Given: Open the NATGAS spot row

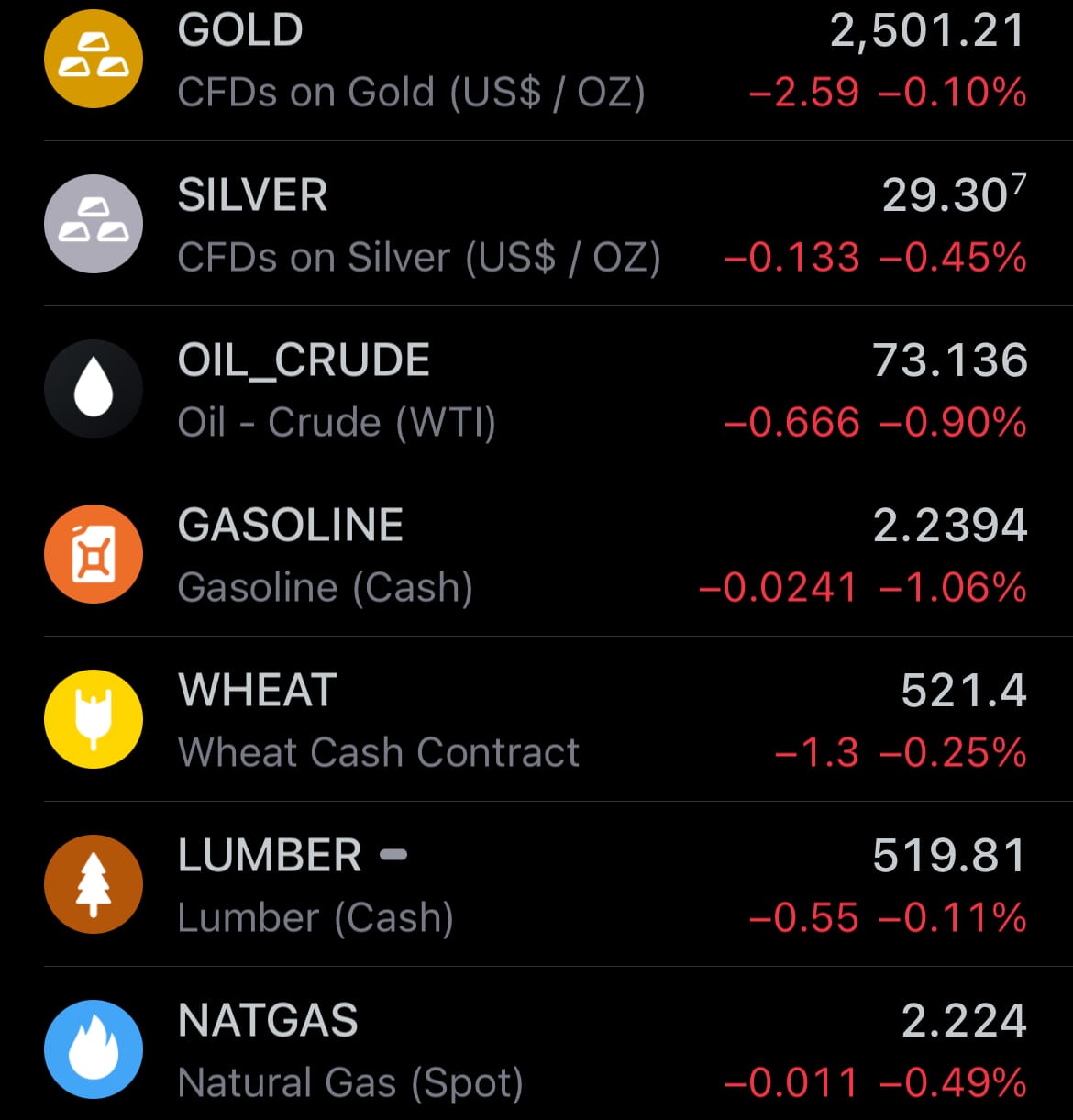Looking at the screenshot, I should point(536,1051).
